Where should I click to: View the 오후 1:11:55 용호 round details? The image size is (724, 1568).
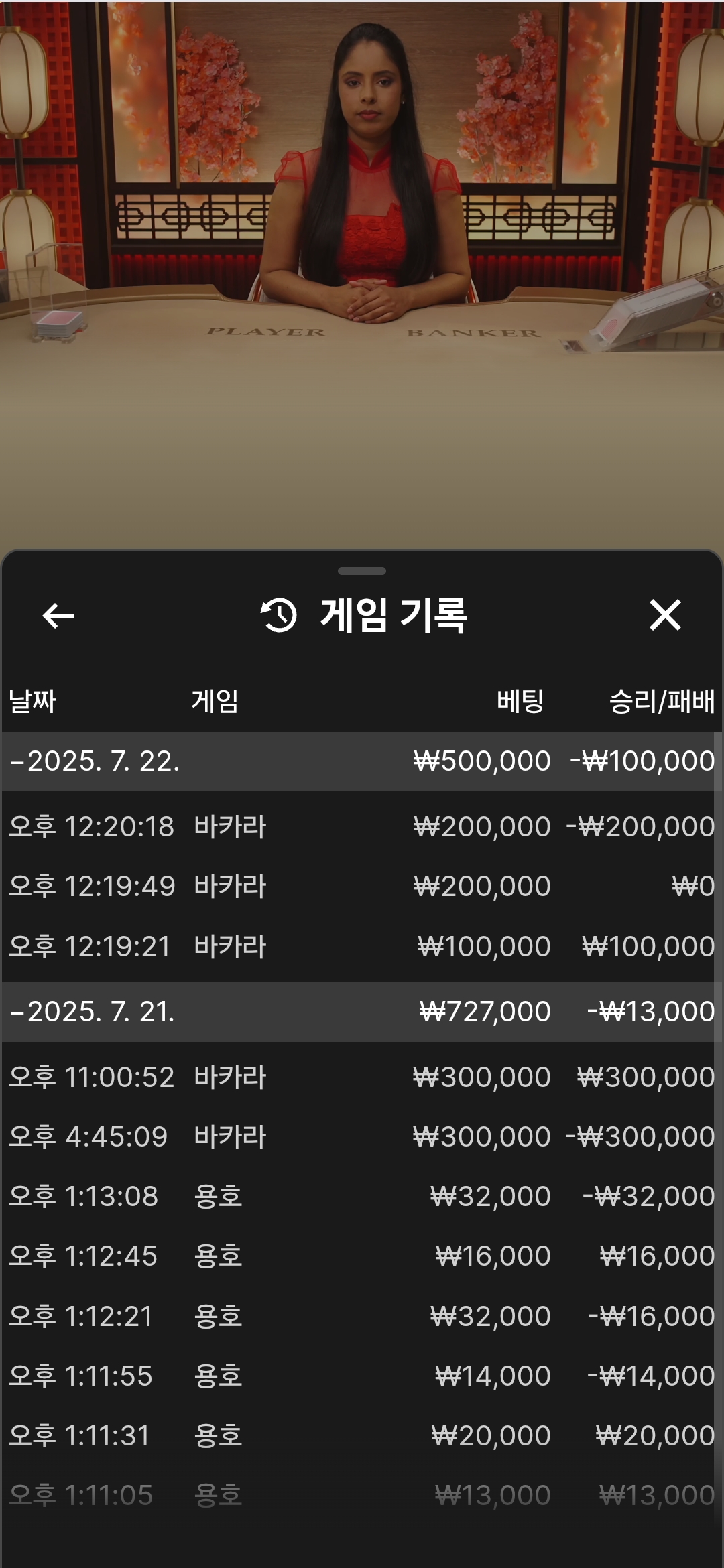pos(362,1376)
